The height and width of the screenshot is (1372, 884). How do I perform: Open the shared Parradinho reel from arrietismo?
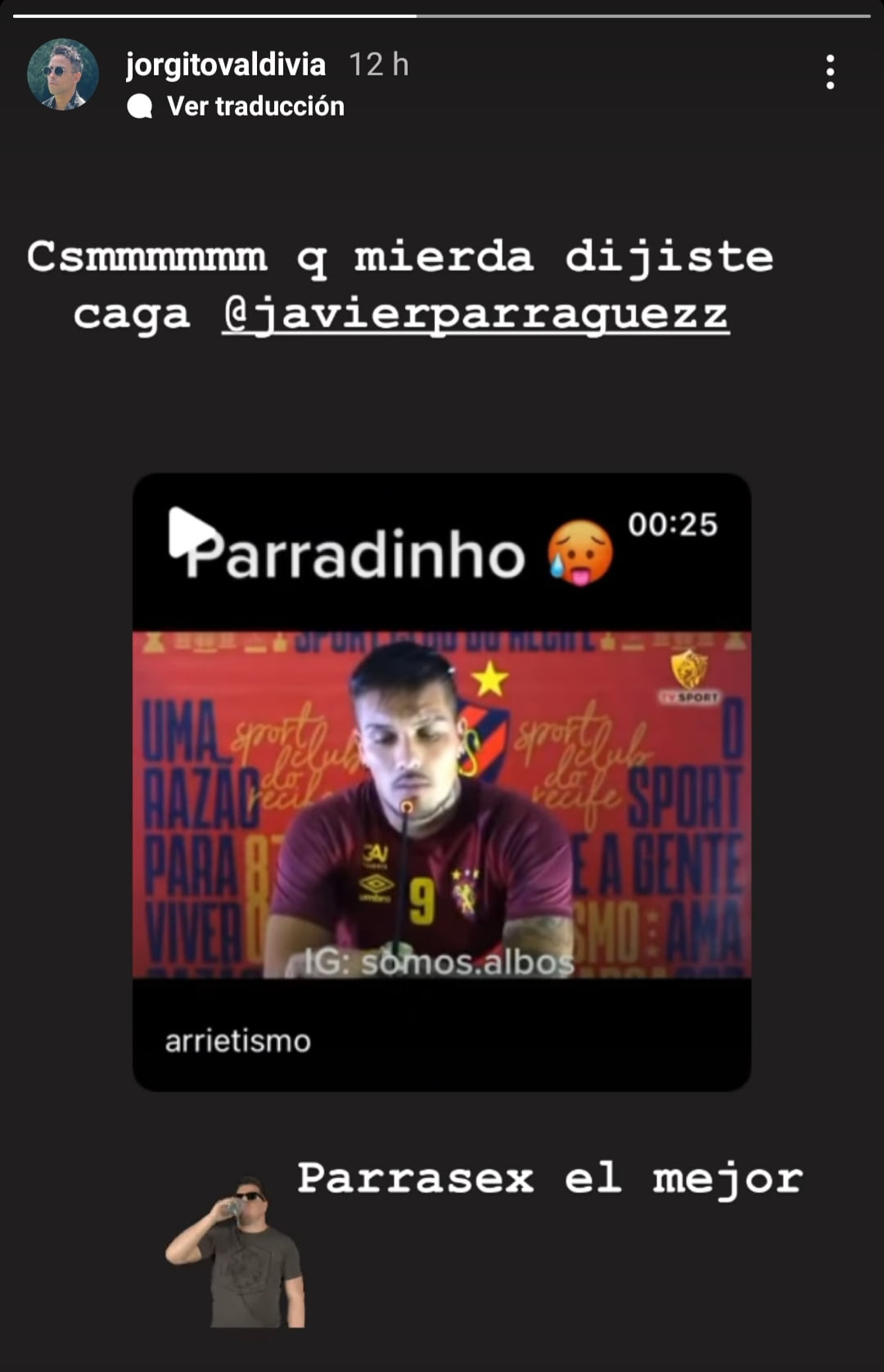[x=441, y=782]
